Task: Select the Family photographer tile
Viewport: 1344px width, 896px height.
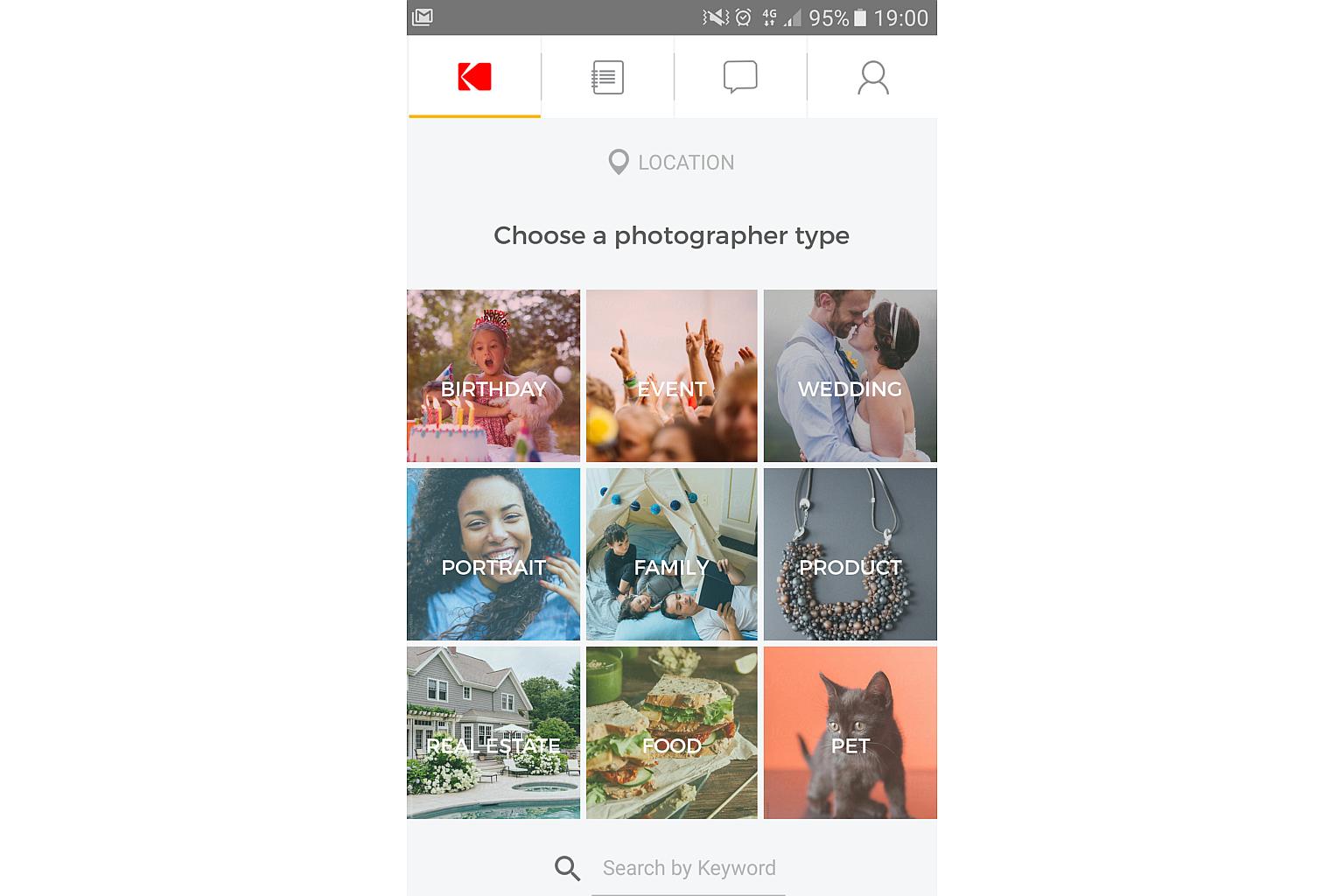Action: 672,555
